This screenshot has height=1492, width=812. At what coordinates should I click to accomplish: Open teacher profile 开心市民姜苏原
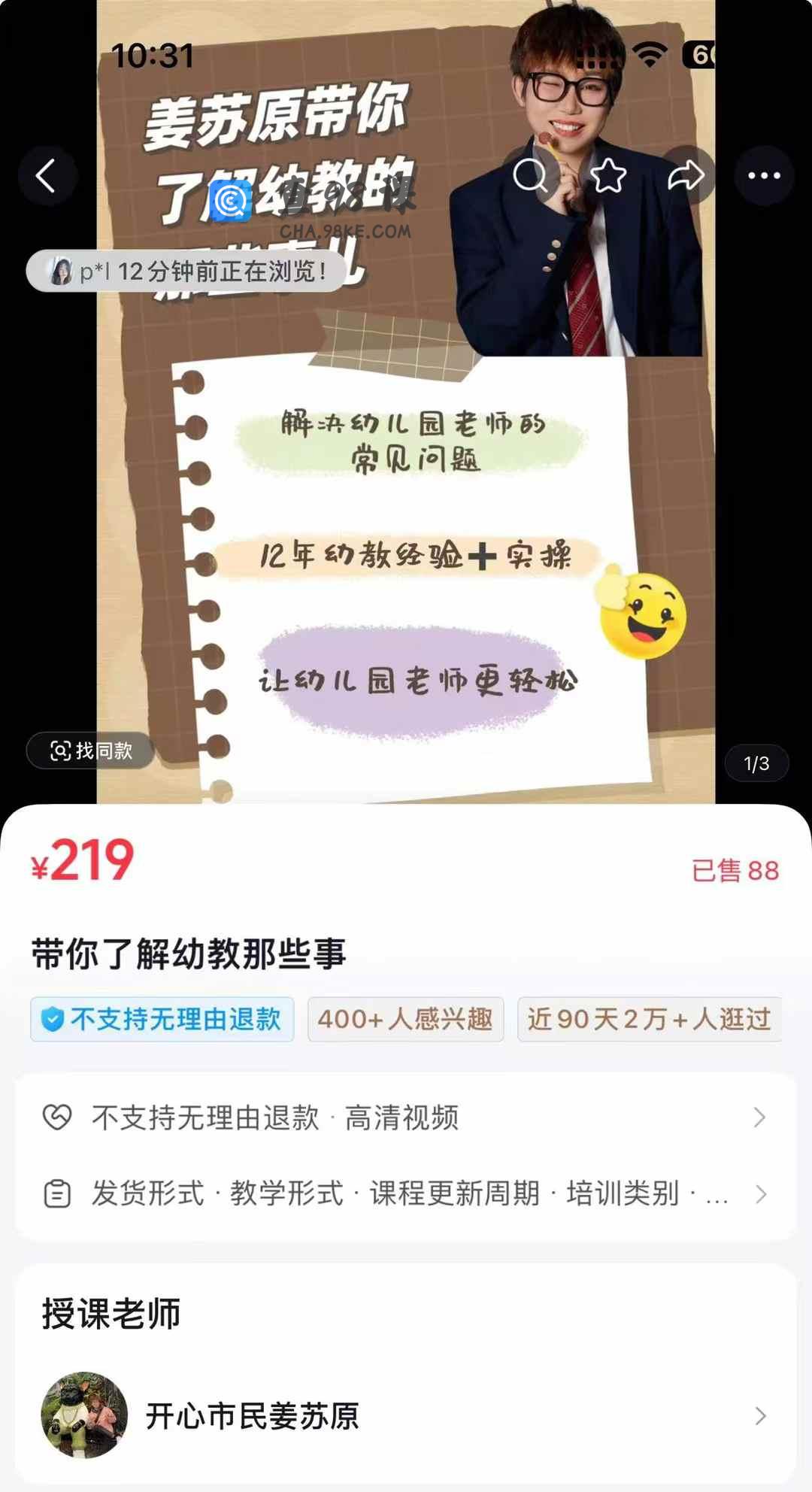click(x=405, y=1416)
